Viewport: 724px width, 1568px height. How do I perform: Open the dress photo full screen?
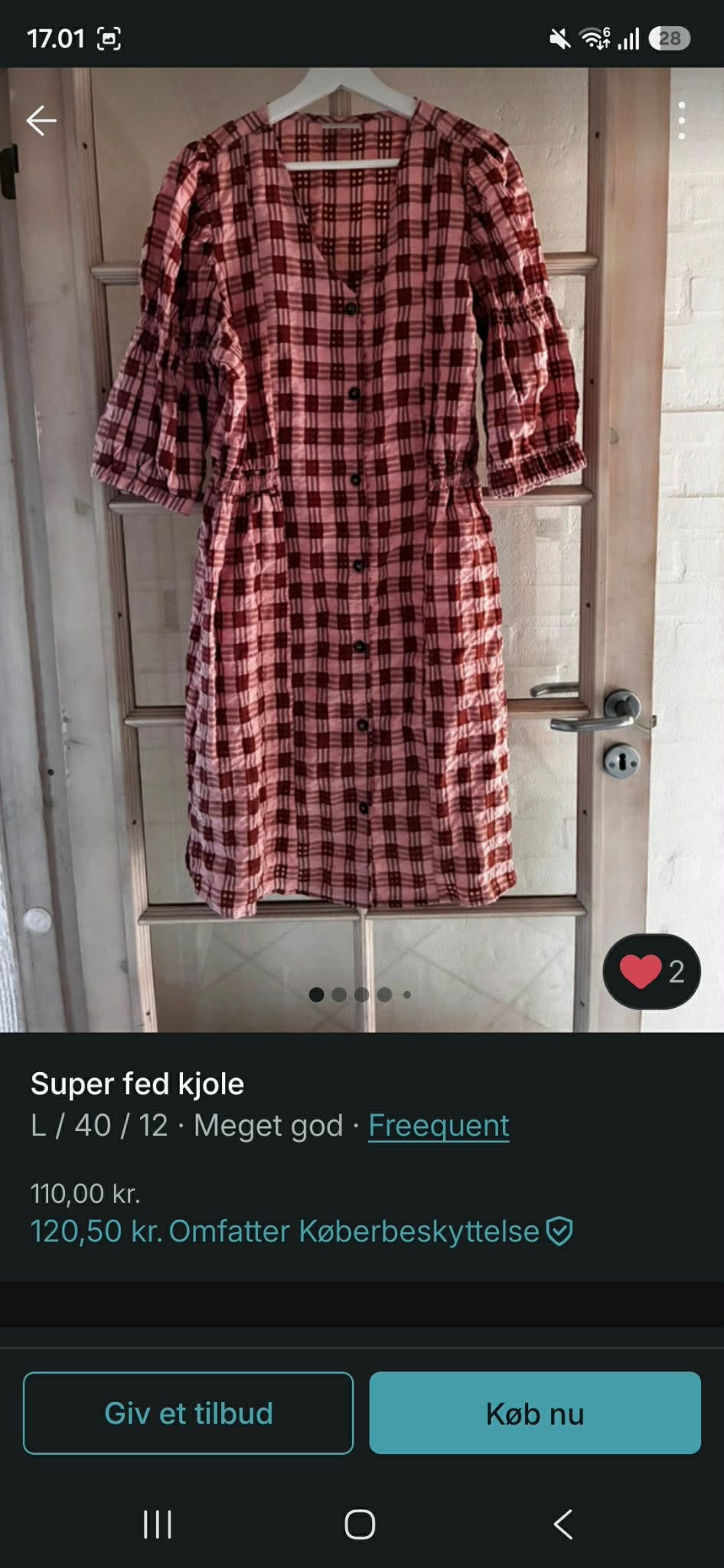[362, 549]
